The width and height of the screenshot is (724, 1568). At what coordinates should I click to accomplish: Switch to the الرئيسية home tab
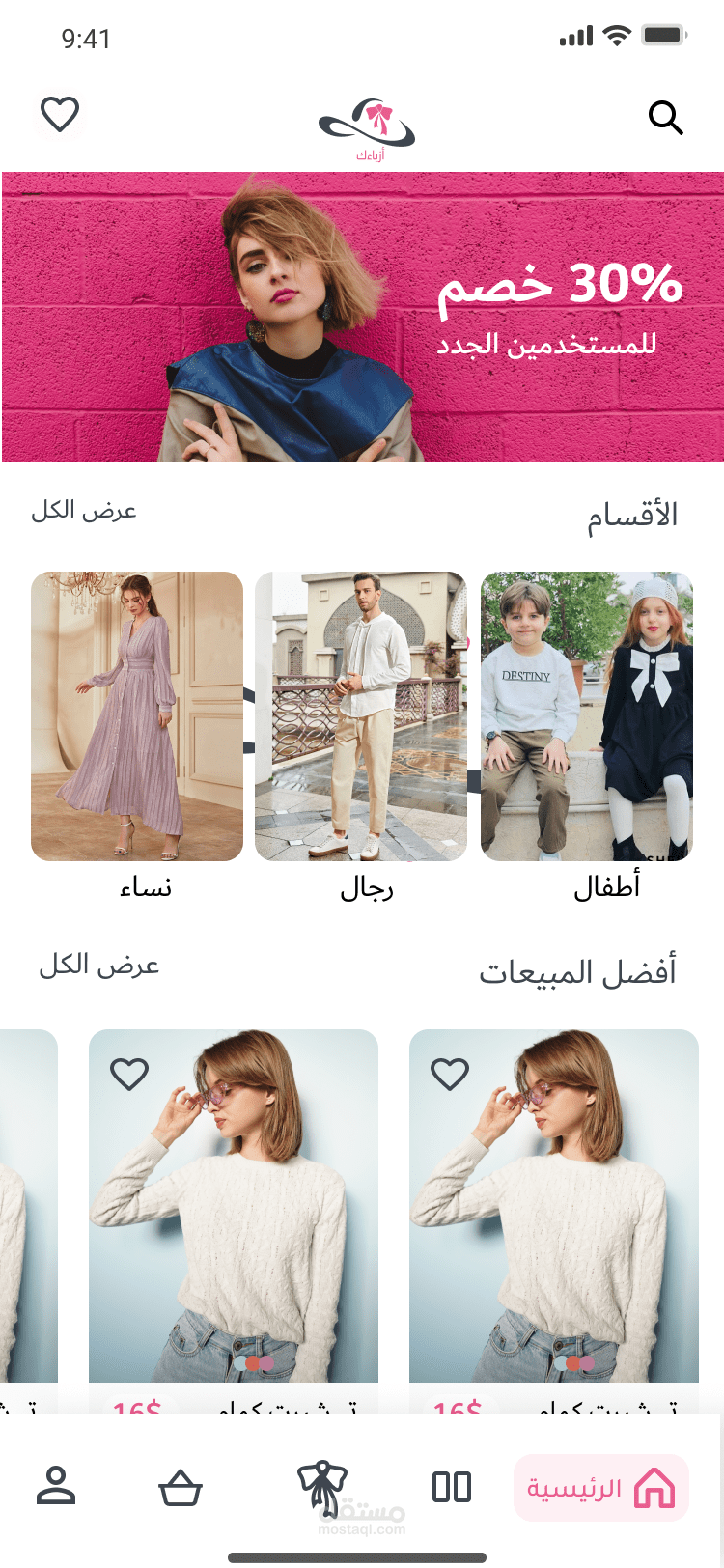tap(600, 1488)
